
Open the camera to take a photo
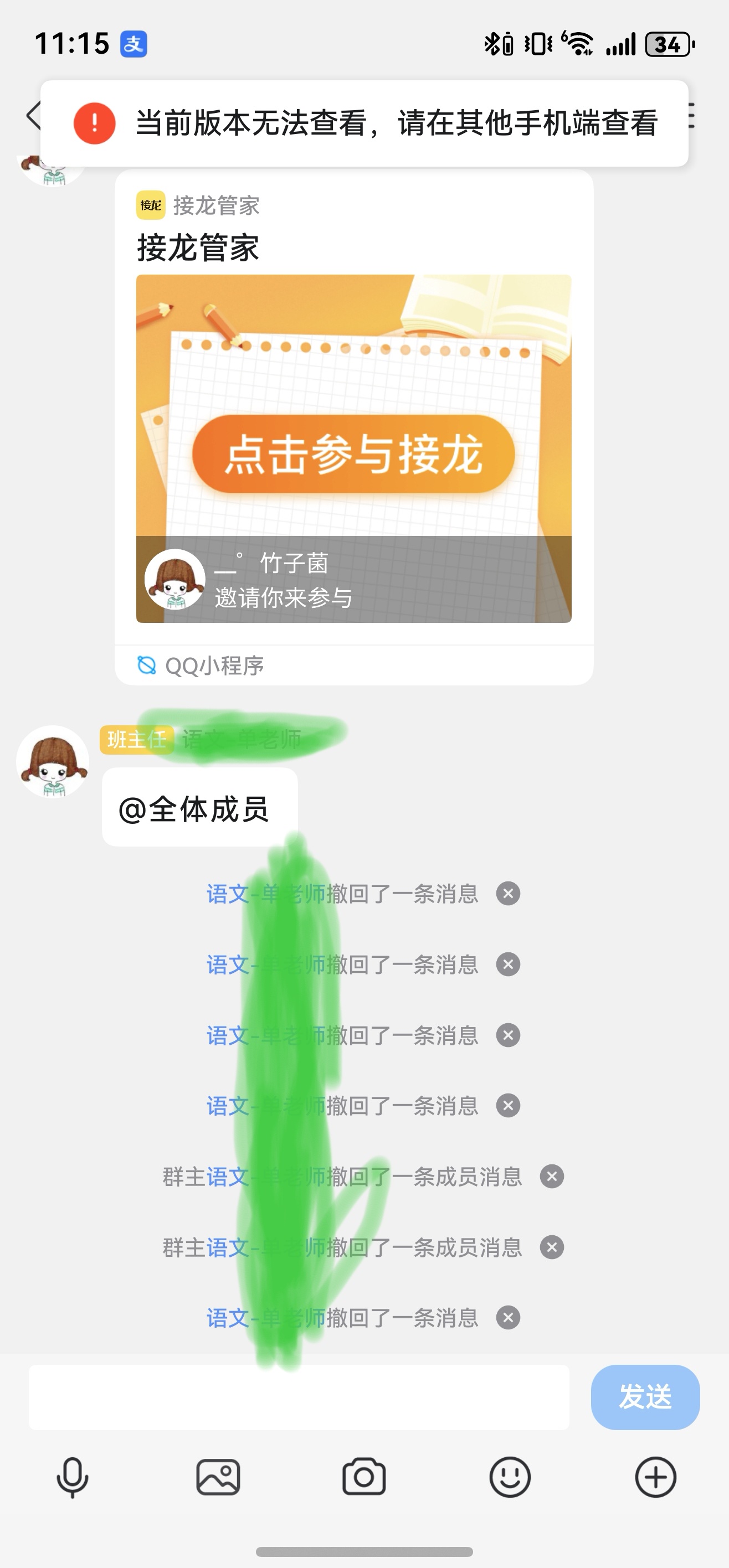coord(363,1477)
